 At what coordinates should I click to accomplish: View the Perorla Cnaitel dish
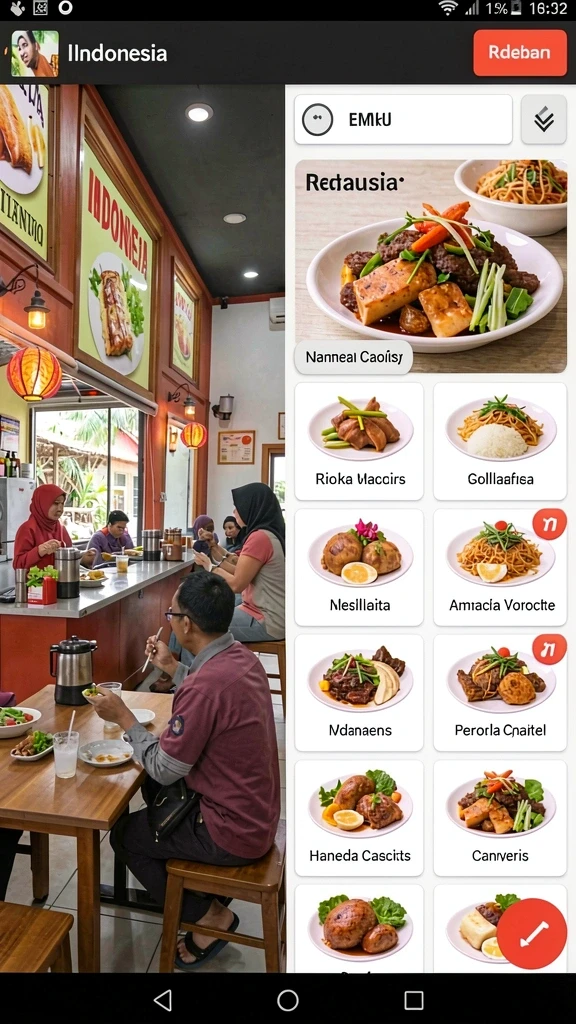tap(500, 693)
